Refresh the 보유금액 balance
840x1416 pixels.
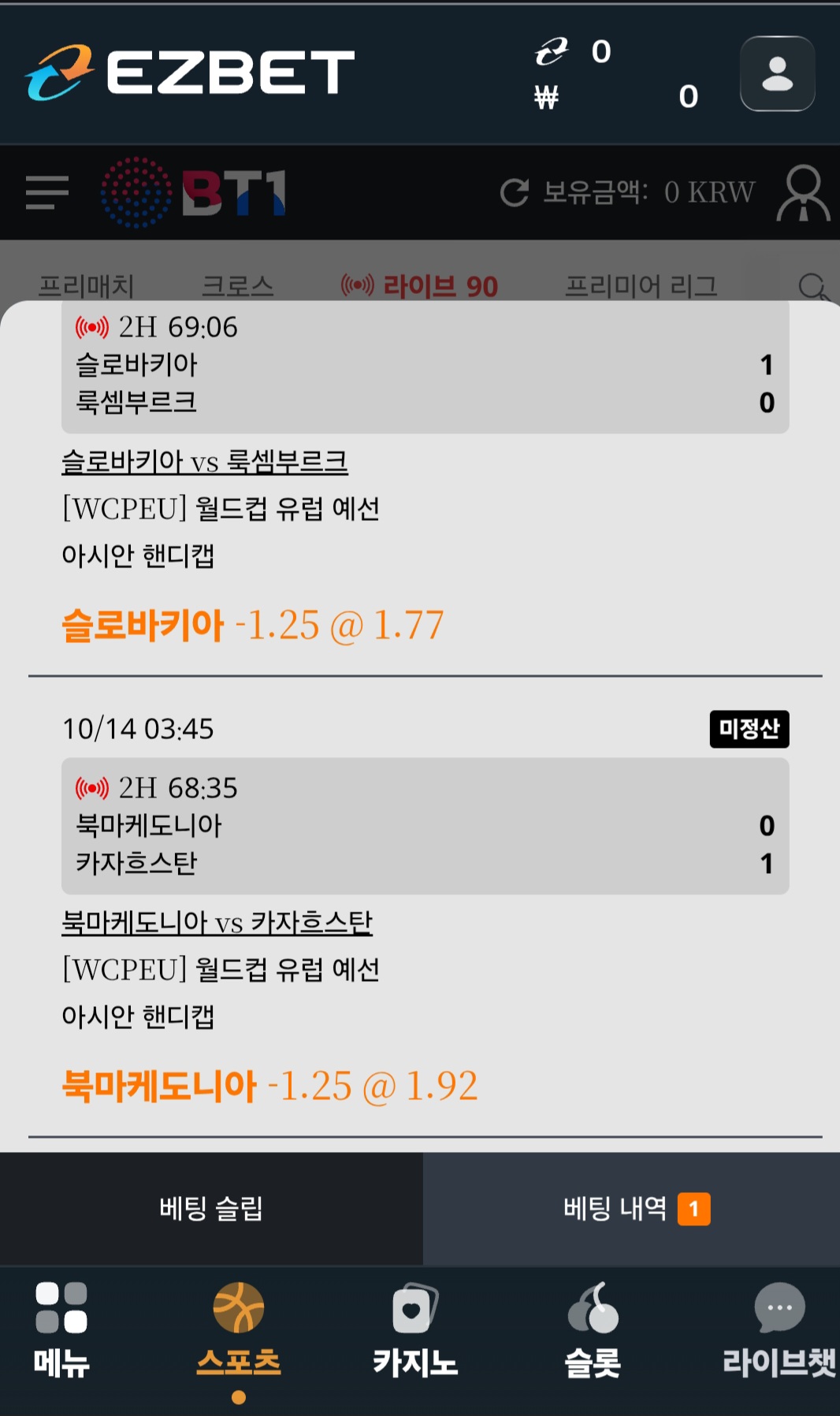click(515, 192)
